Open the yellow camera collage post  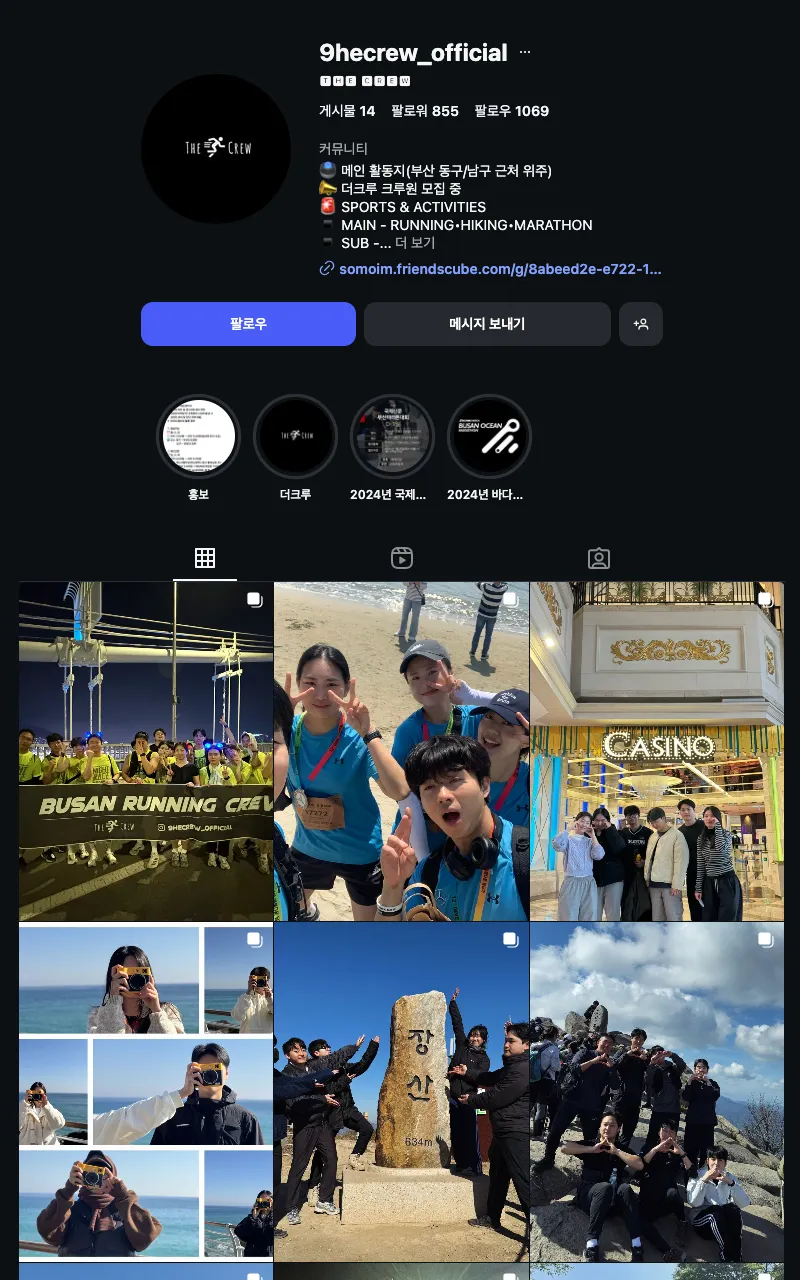tap(146, 1092)
